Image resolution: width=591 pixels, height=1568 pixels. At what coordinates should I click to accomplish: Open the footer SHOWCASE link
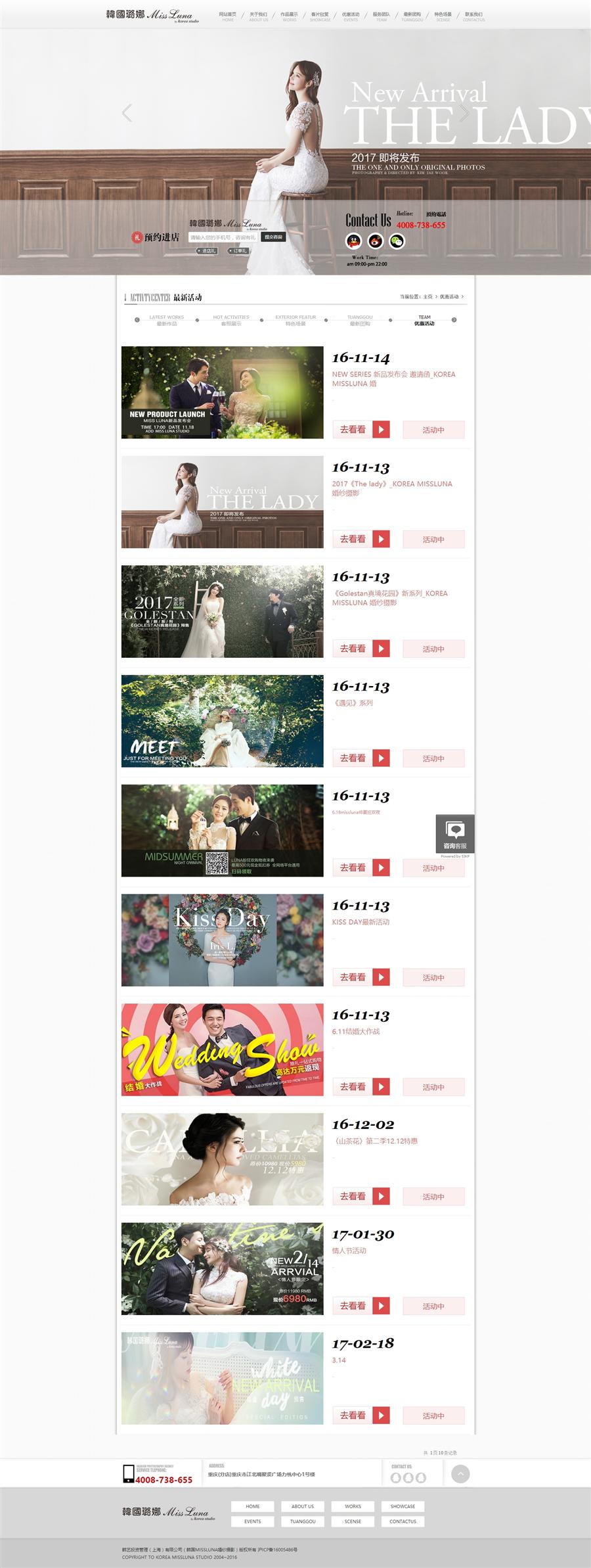[x=403, y=1506]
